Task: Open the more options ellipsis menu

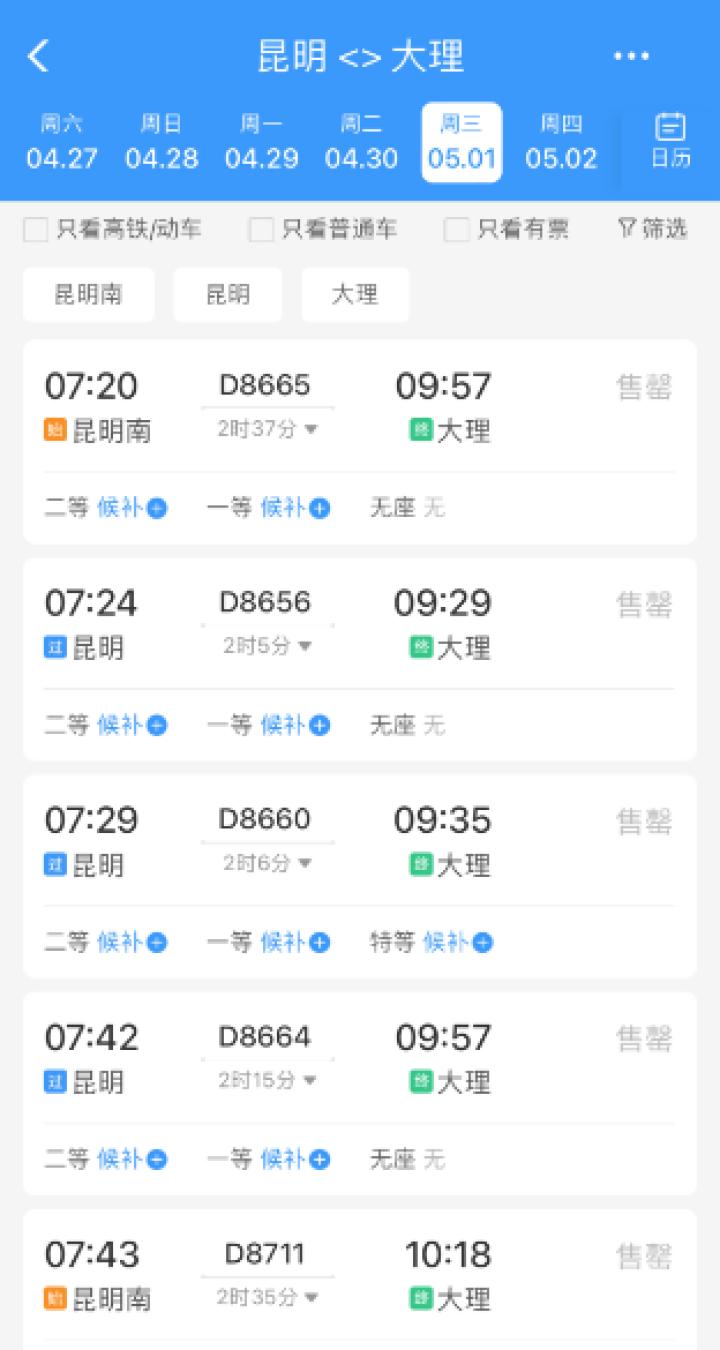Action: [x=631, y=56]
